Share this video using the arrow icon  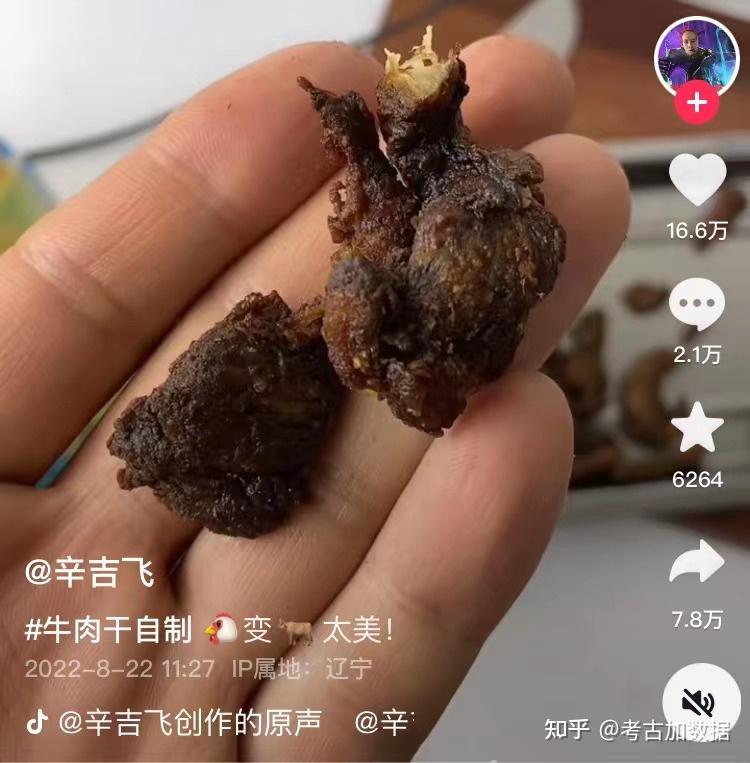697,562
